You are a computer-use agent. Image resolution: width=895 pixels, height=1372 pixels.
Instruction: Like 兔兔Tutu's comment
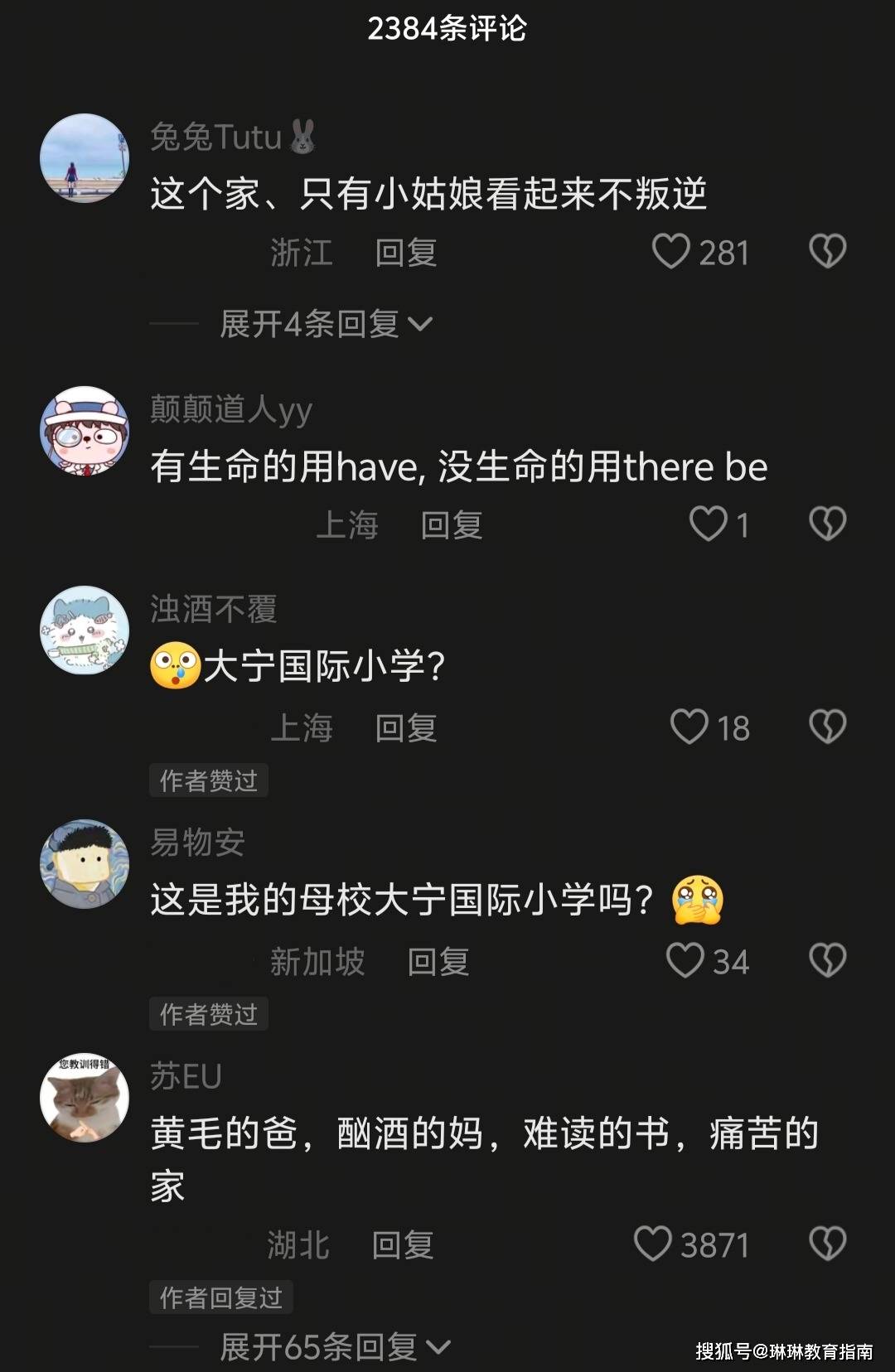point(671,251)
